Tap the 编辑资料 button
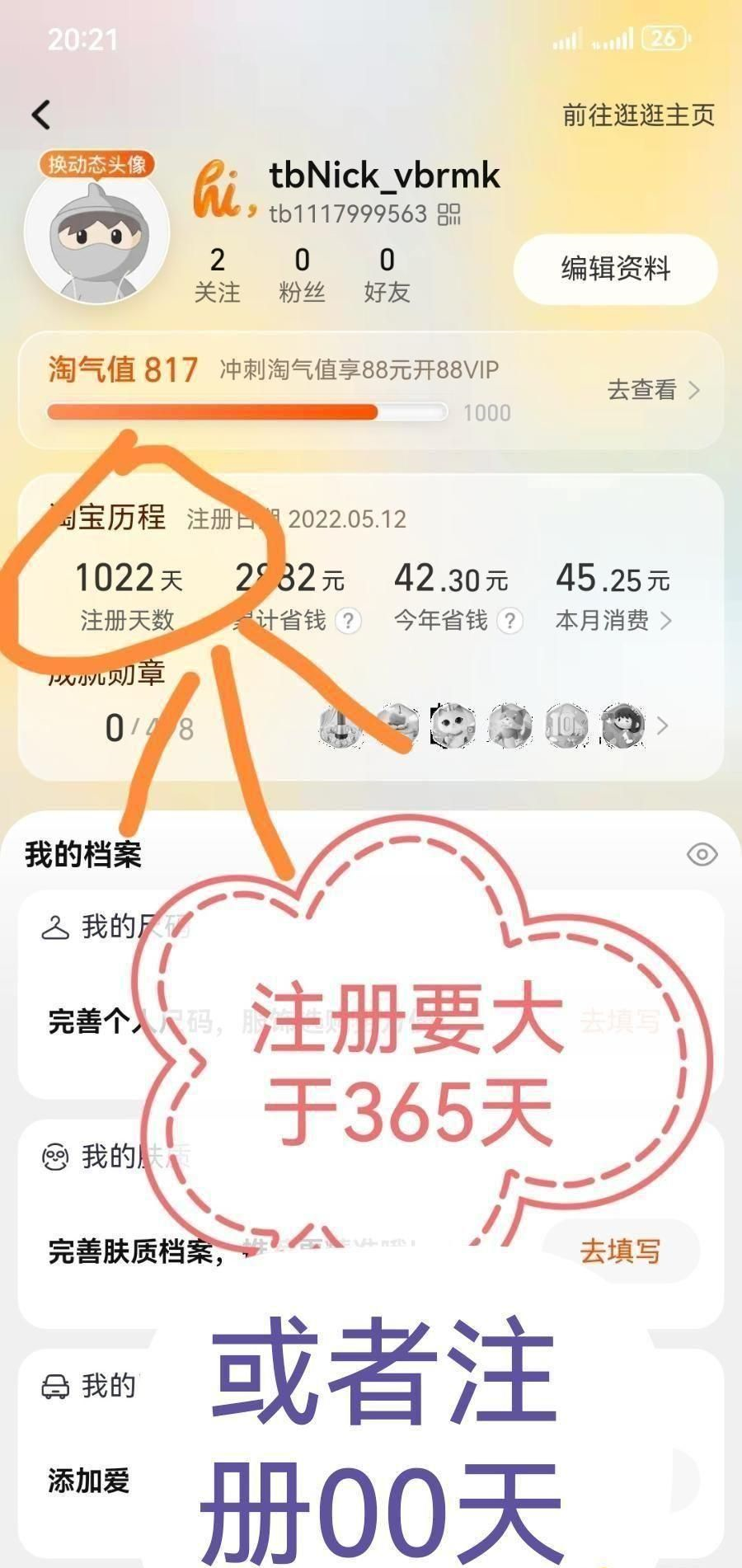The width and height of the screenshot is (742, 1568). click(x=615, y=269)
